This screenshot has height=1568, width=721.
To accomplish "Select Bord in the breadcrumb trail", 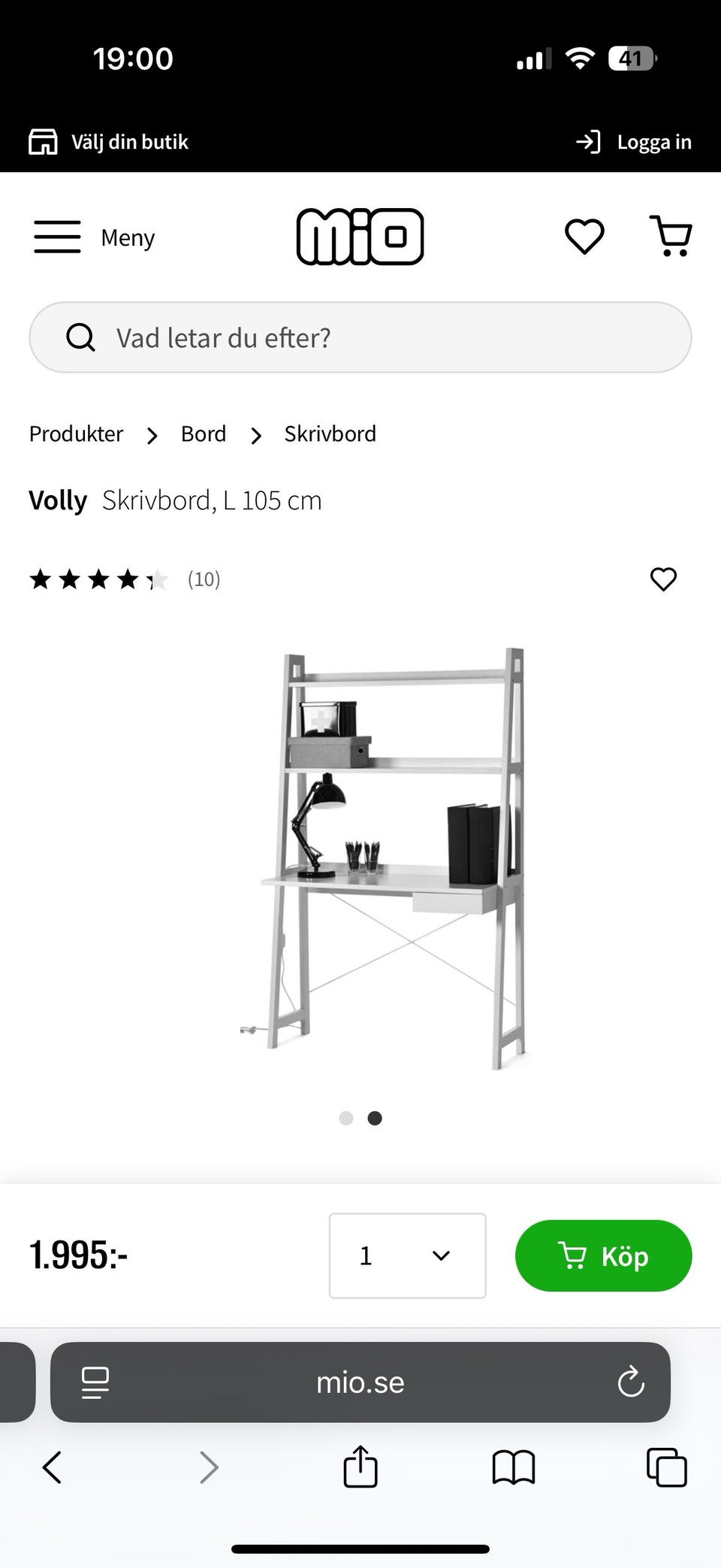I will click(203, 434).
